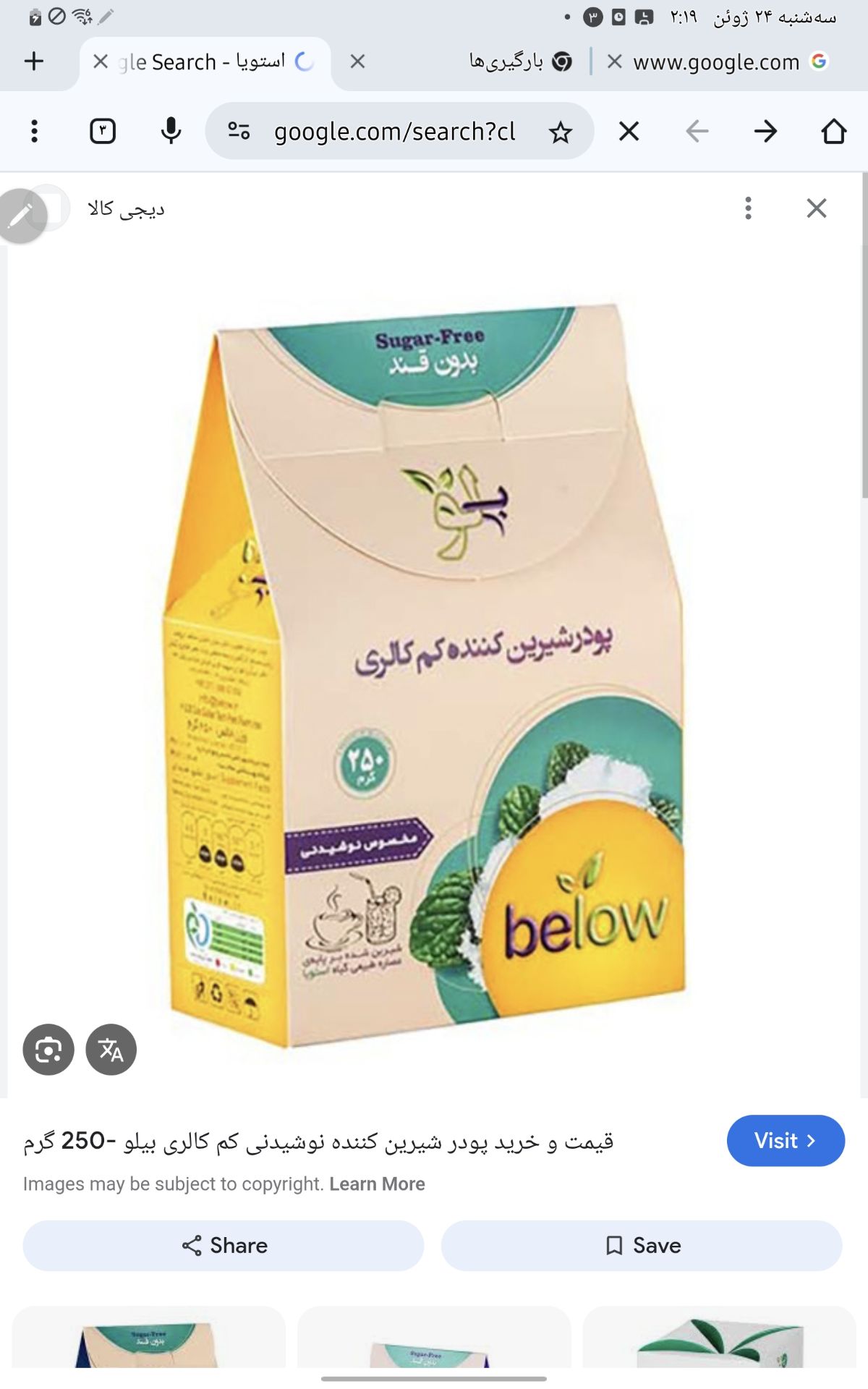Tap the google.com/search address bar

click(394, 132)
